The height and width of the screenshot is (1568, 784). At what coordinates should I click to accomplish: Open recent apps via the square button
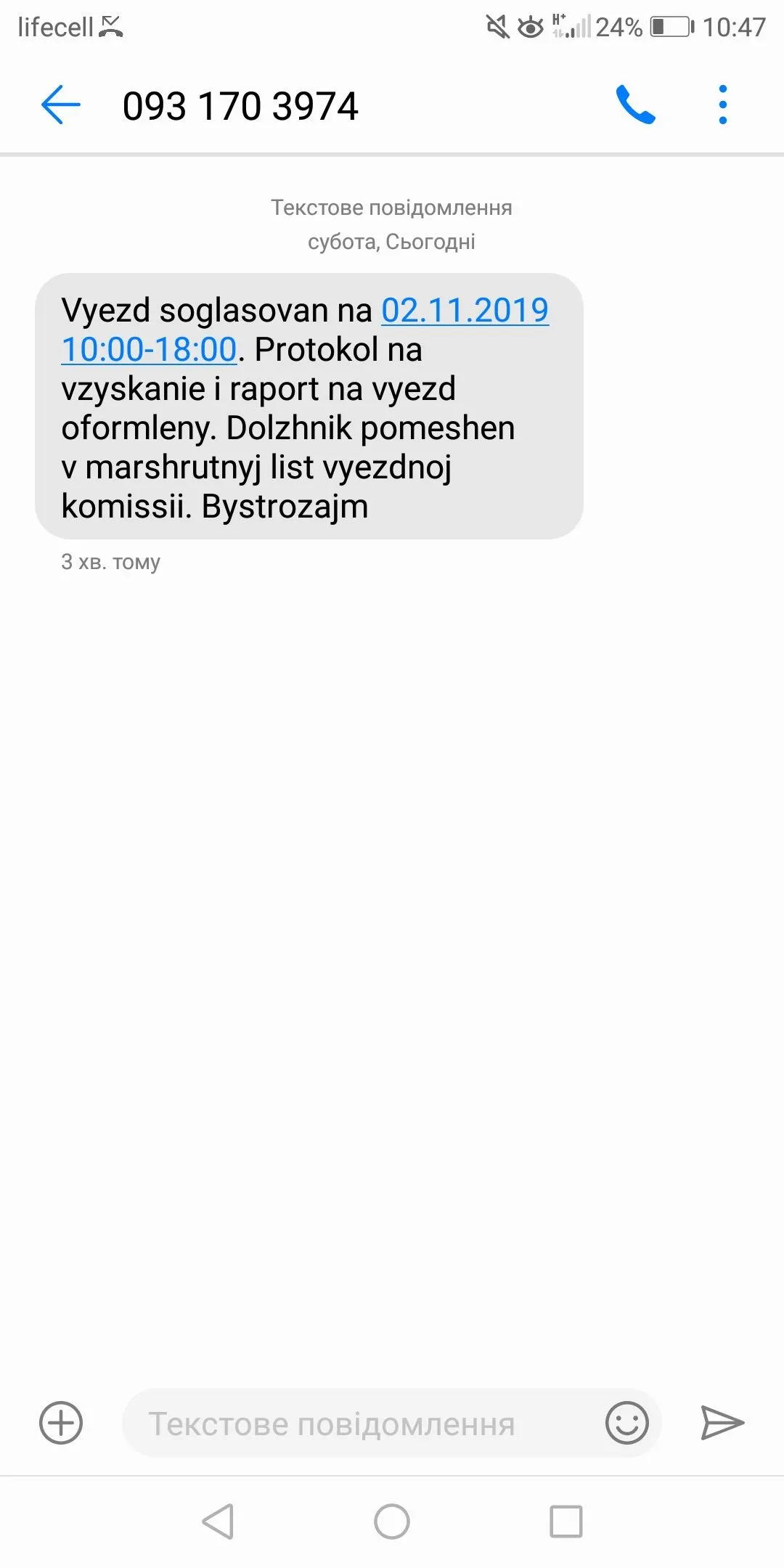click(565, 1521)
